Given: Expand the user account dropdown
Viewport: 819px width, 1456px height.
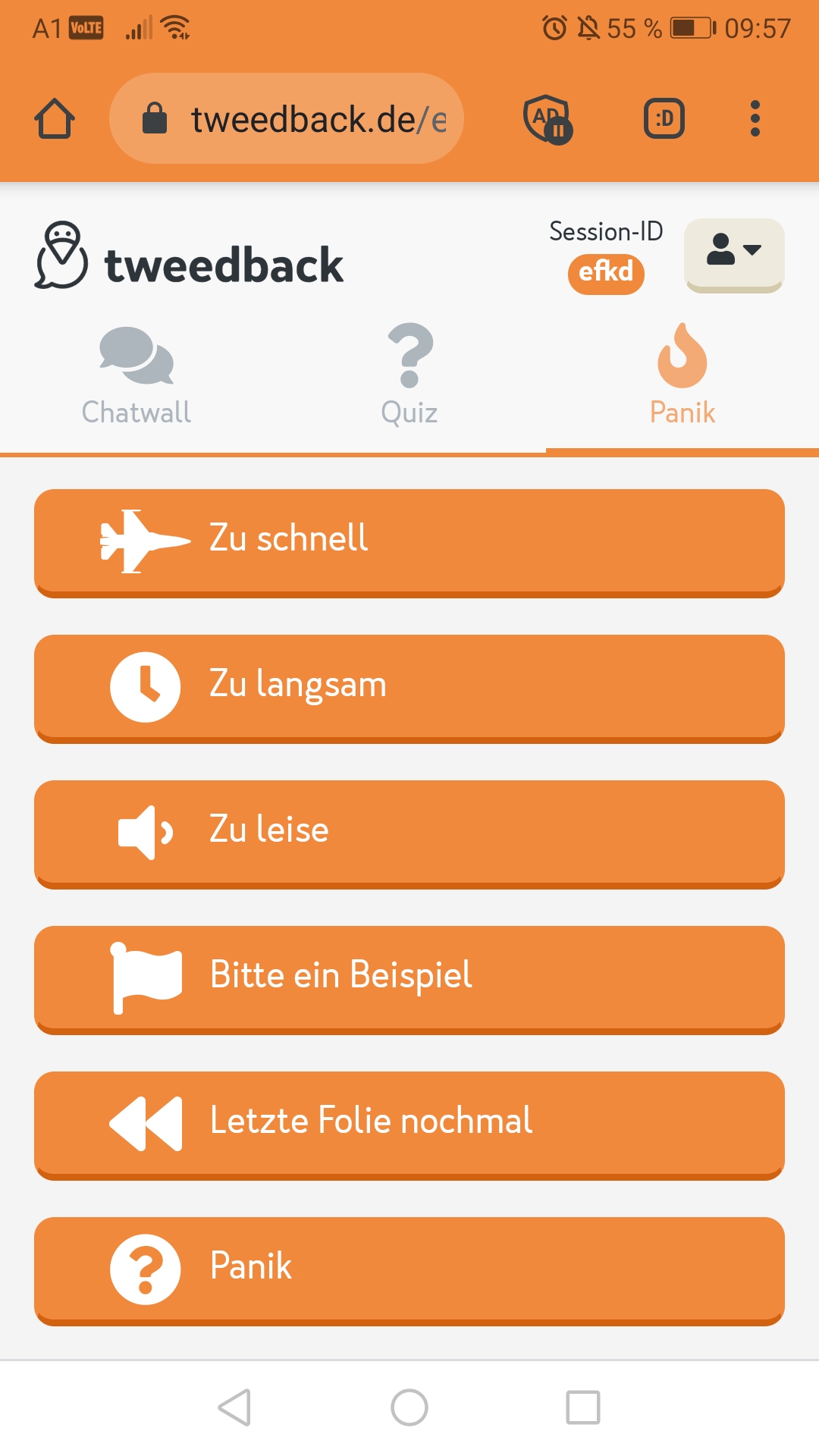Looking at the screenshot, I should point(734,254).
